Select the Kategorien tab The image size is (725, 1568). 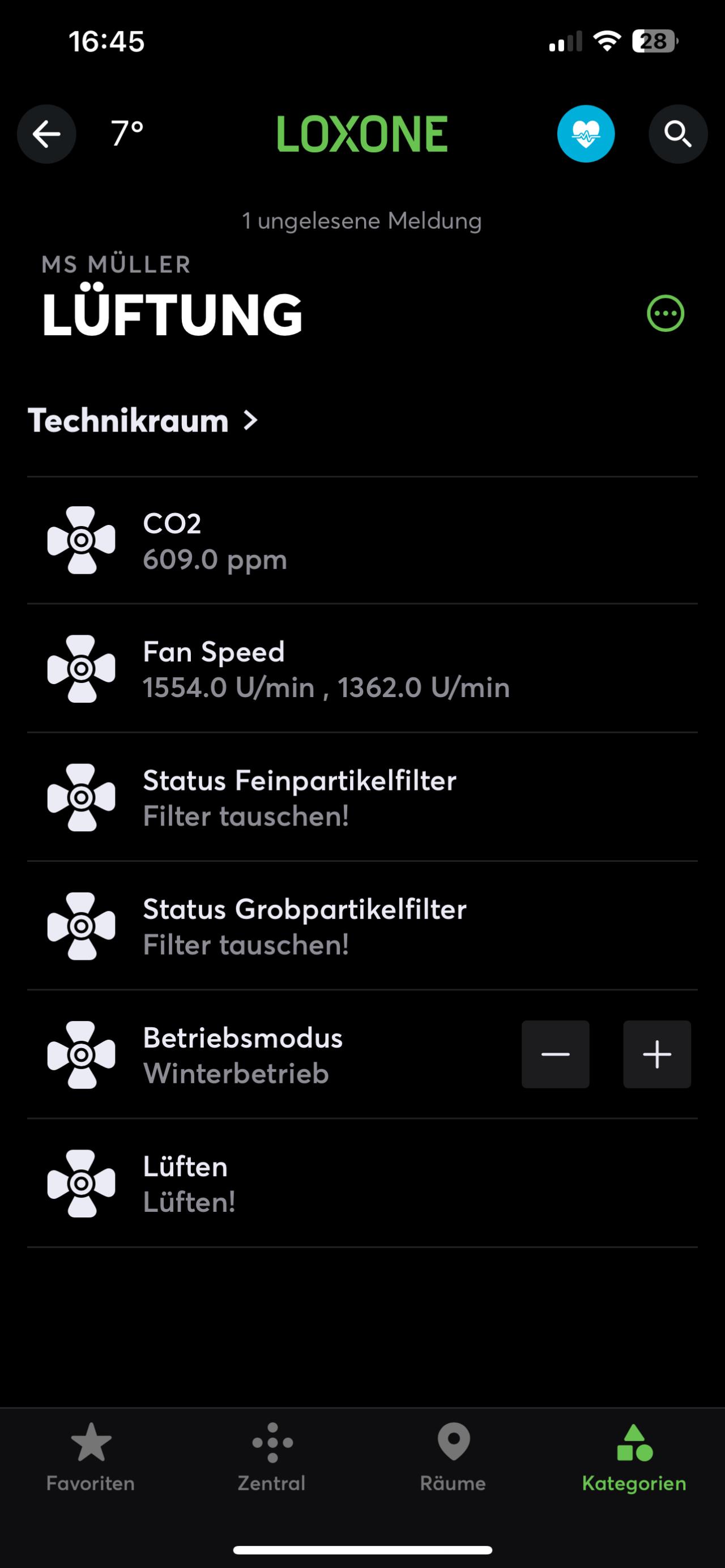point(634,1458)
